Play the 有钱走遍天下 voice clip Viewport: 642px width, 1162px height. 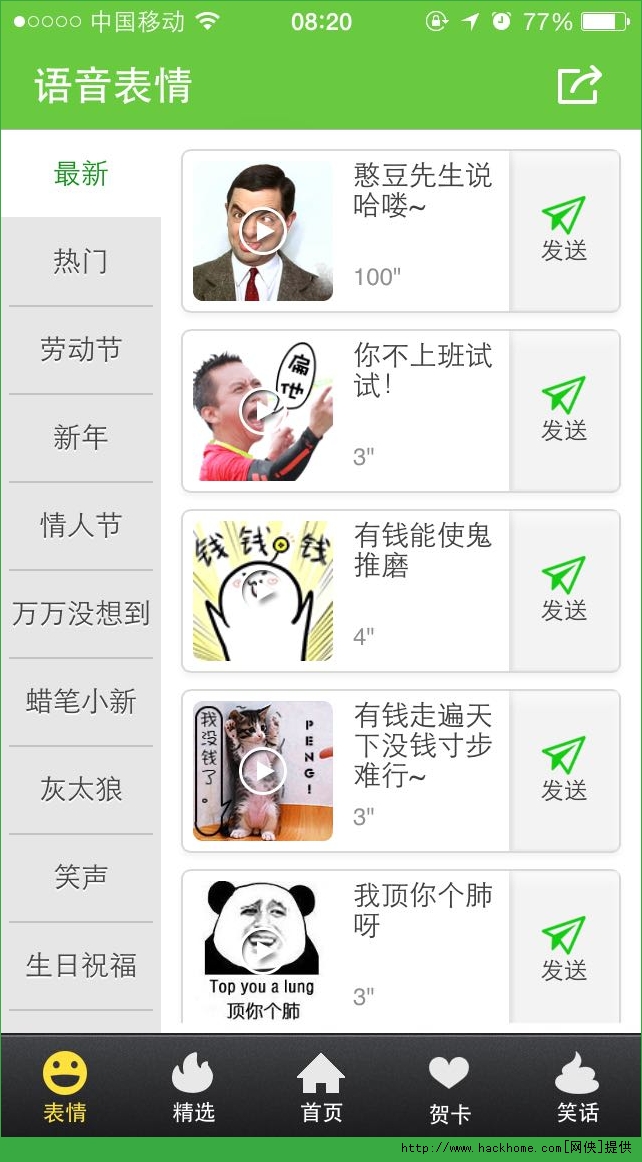[263, 771]
